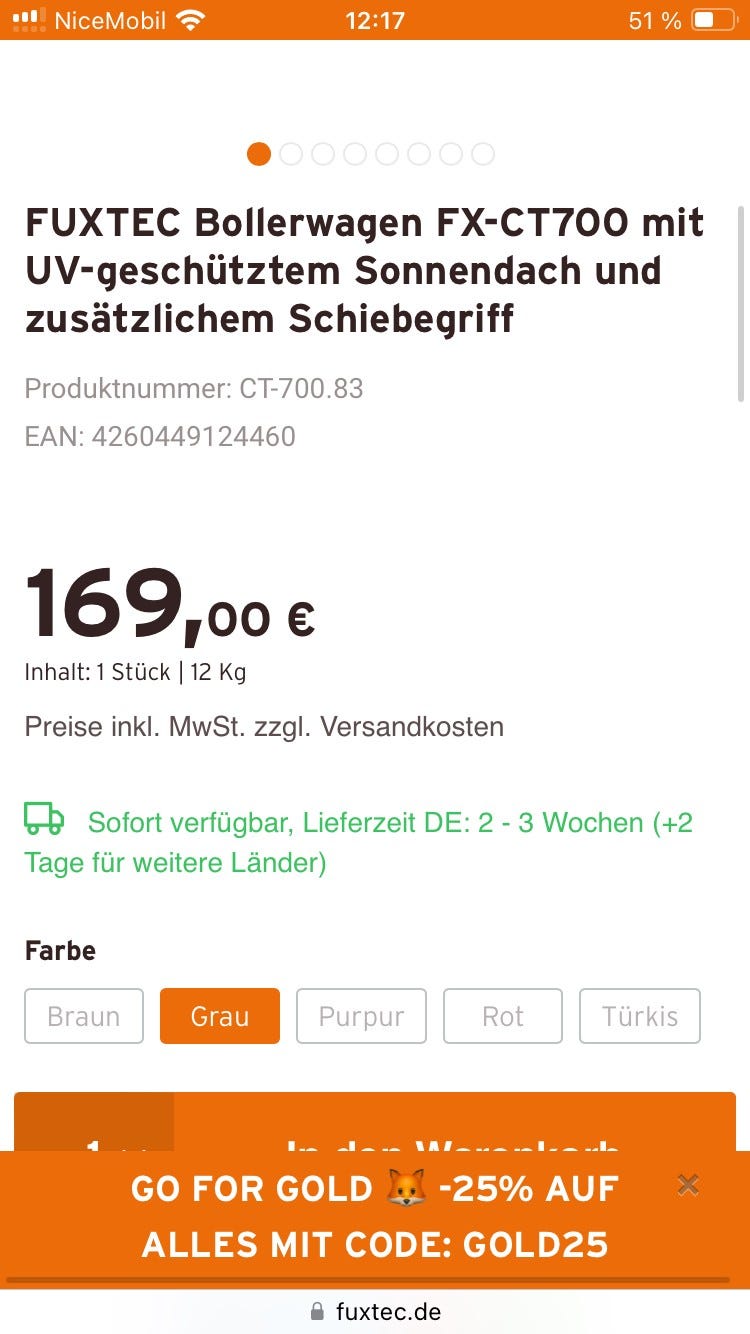Deselect the active Grau color option
Image resolution: width=750 pixels, height=1334 pixels.
219,1016
